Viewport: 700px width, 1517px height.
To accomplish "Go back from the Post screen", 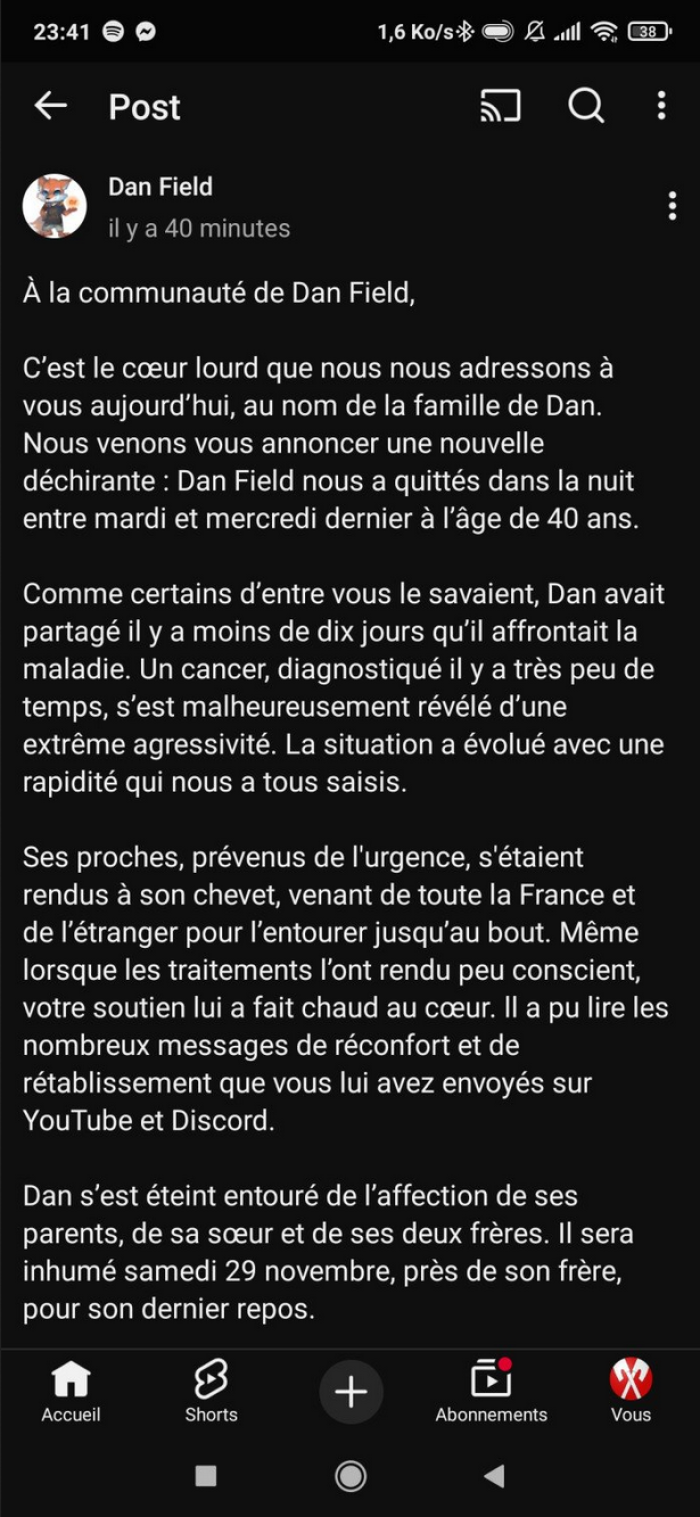I will (50, 106).
